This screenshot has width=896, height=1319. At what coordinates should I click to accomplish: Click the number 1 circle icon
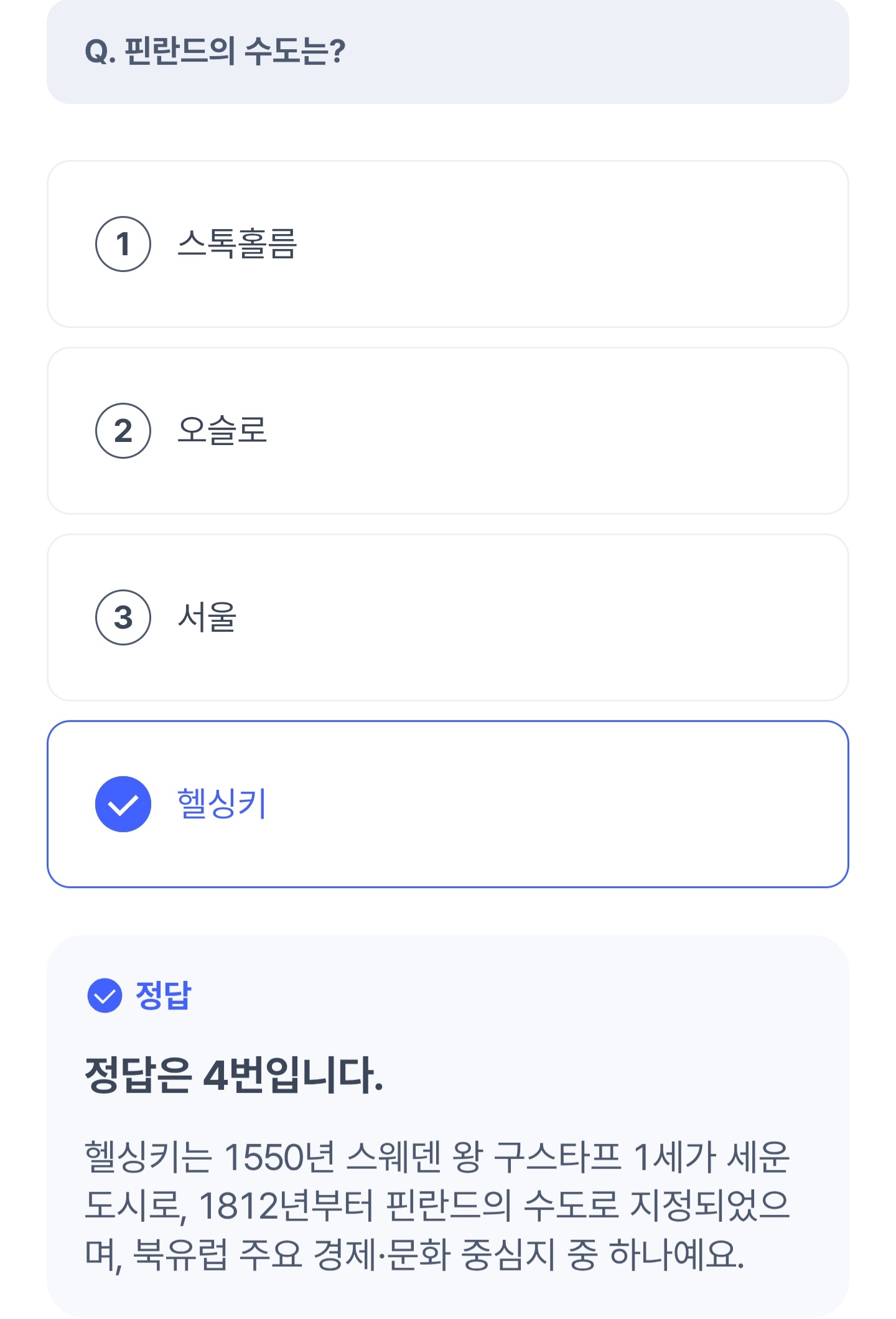pyautogui.click(x=122, y=245)
